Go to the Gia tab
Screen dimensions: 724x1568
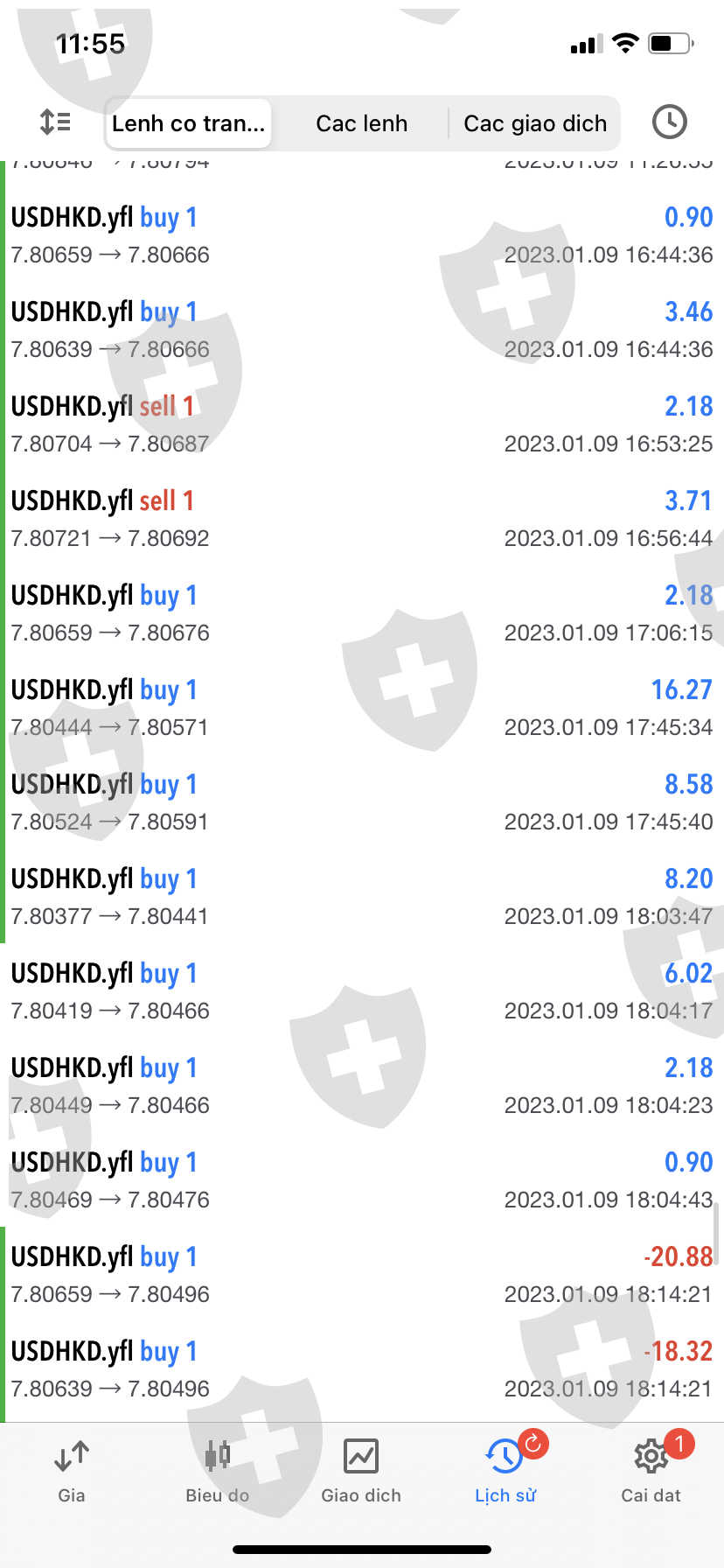72,1472
